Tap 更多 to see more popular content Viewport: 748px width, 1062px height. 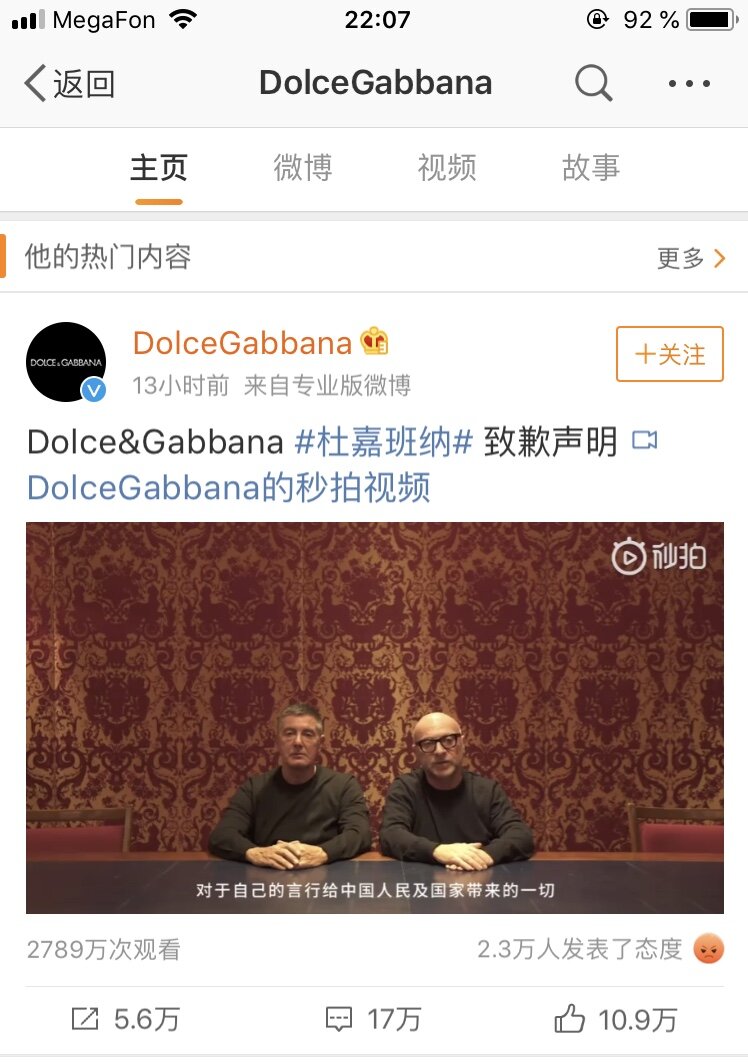click(690, 258)
